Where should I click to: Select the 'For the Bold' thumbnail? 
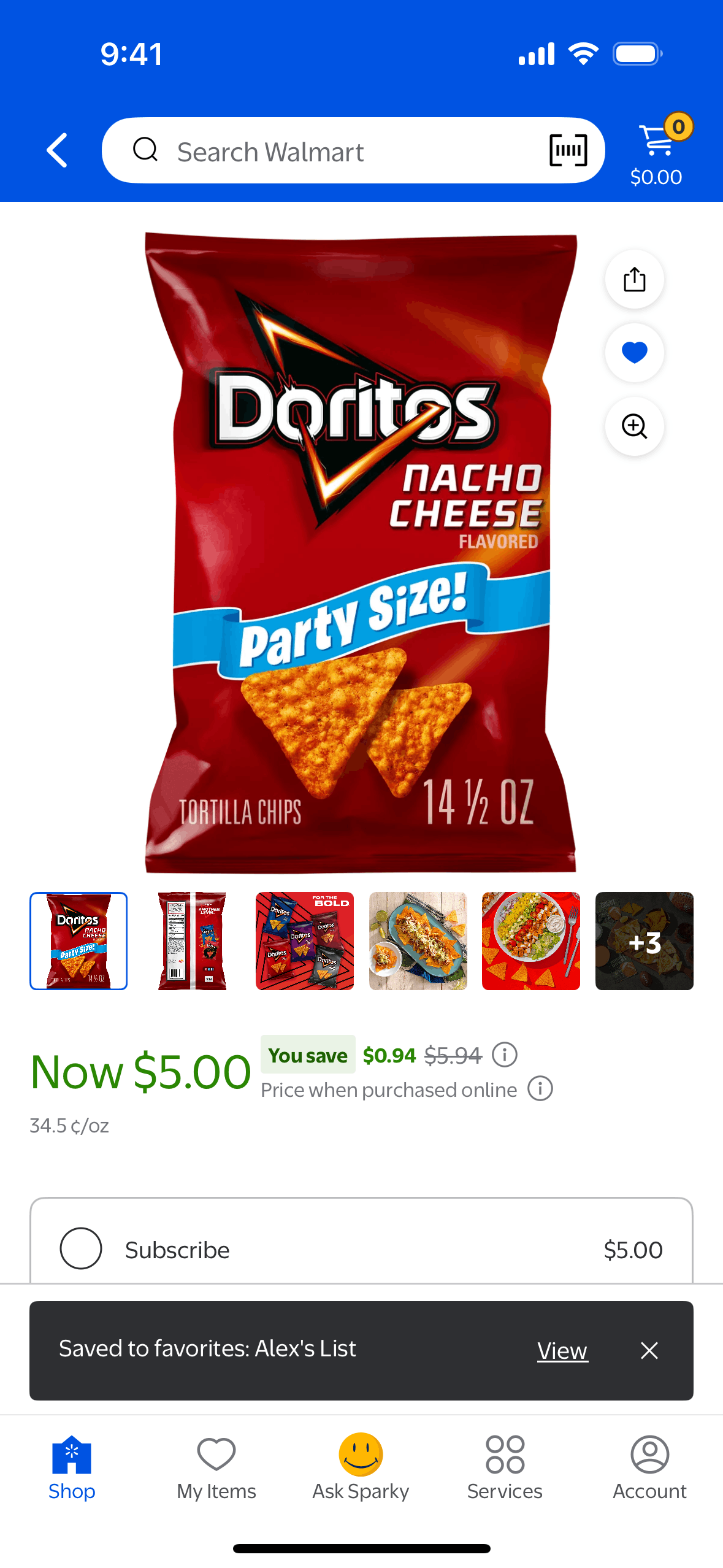pos(305,940)
